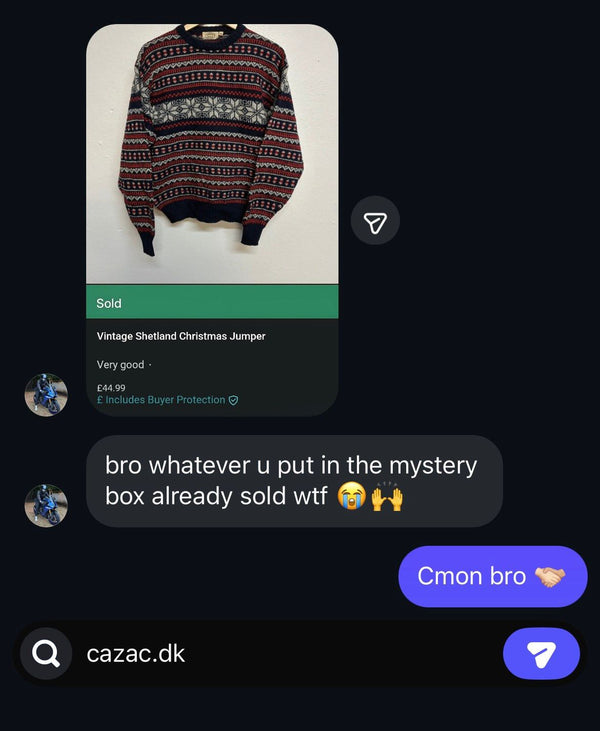
Task: Open sender's profile picture beside mystery box message
Action: [46, 506]
